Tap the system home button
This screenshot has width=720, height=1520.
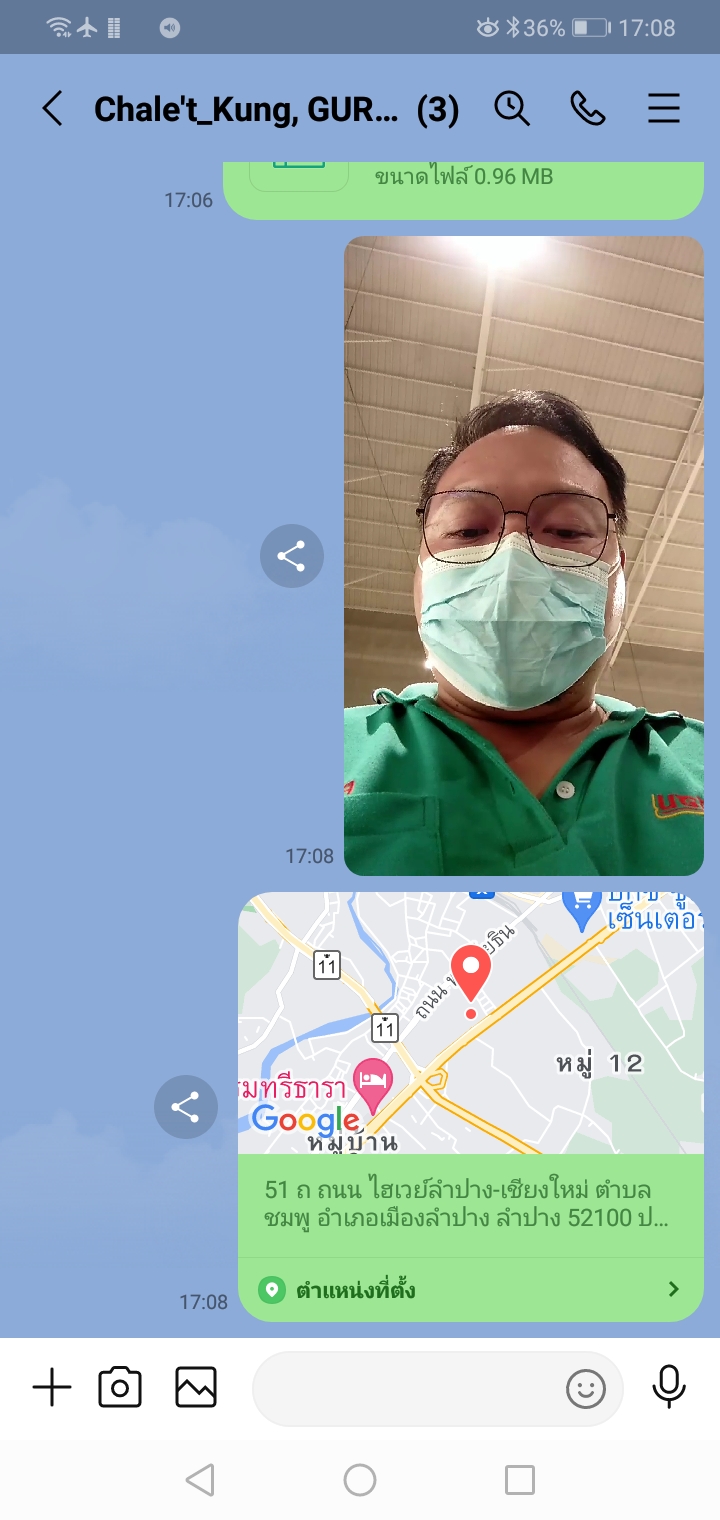360,1480
